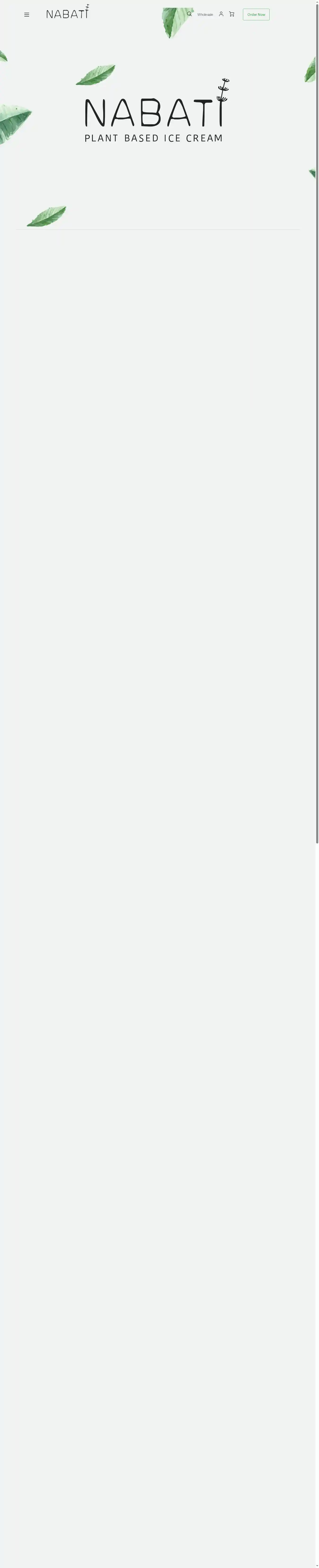View the shopping cart
Viewport: 319px width, 1568px height.
(x=232, y=14)
